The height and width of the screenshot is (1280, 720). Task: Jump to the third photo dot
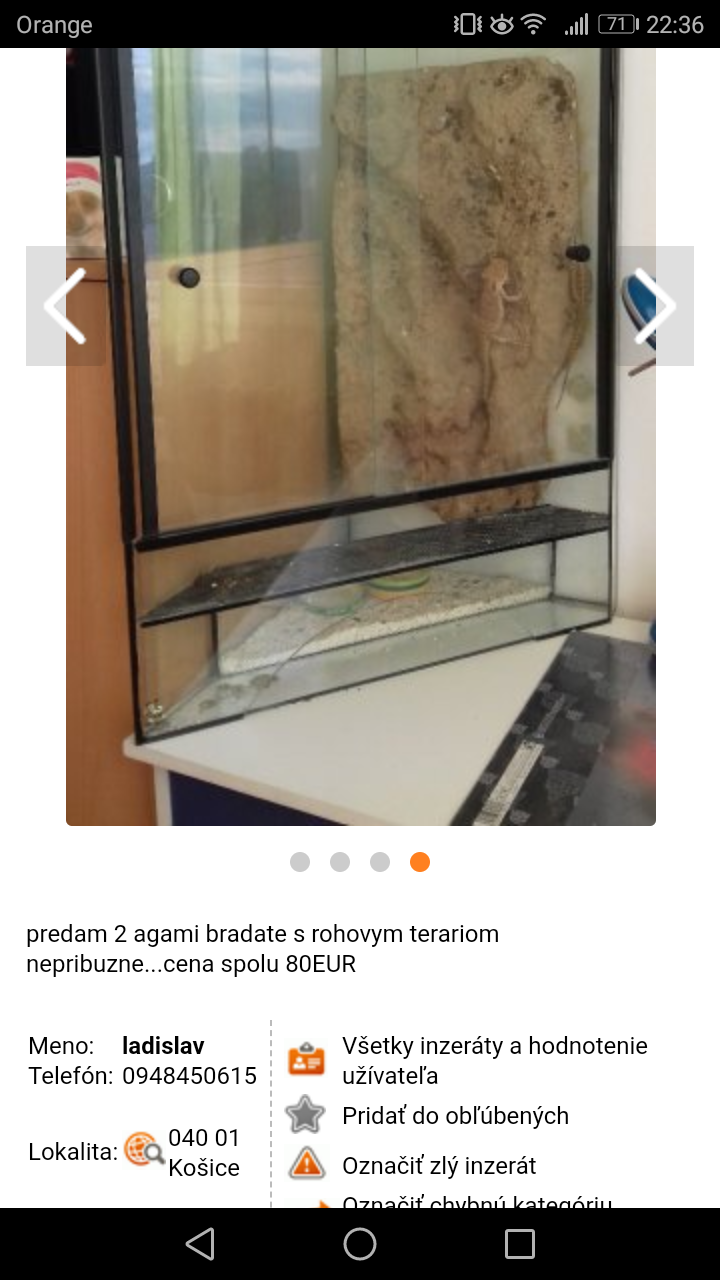[380, 862]
